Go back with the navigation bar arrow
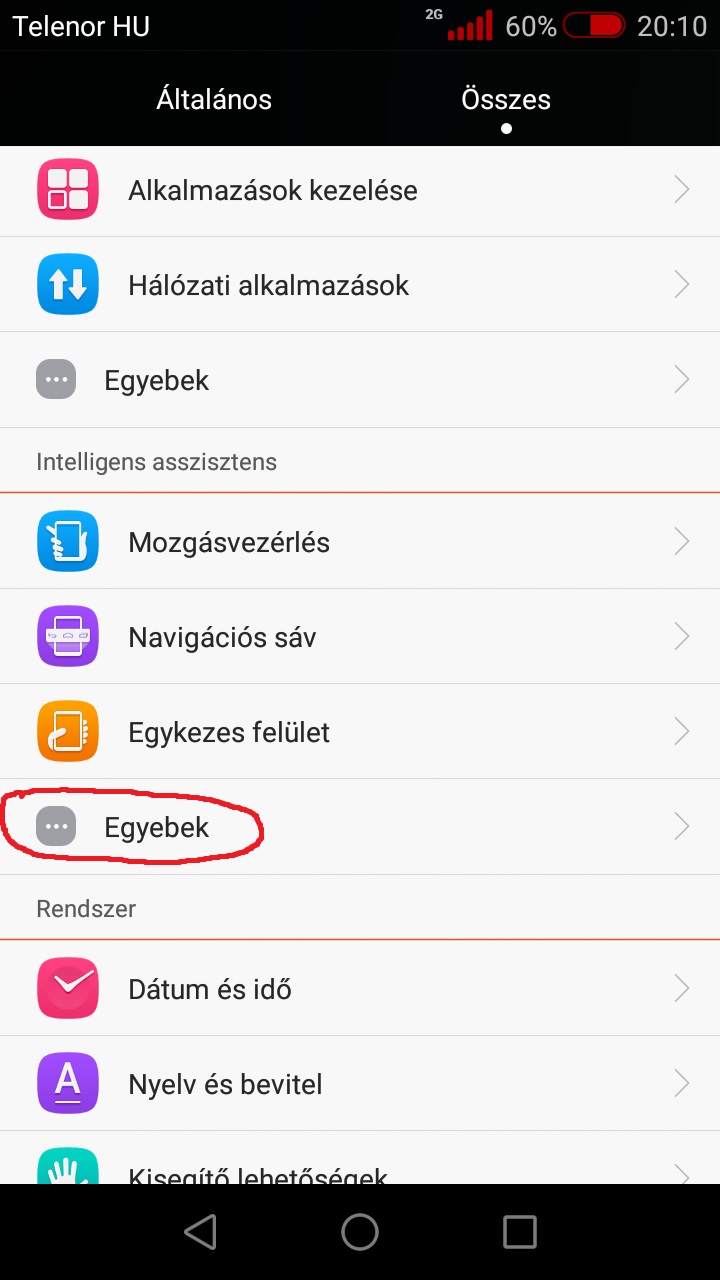Image resolution: width=720 pixels, height=1280 pixels. coord(201,1232)
